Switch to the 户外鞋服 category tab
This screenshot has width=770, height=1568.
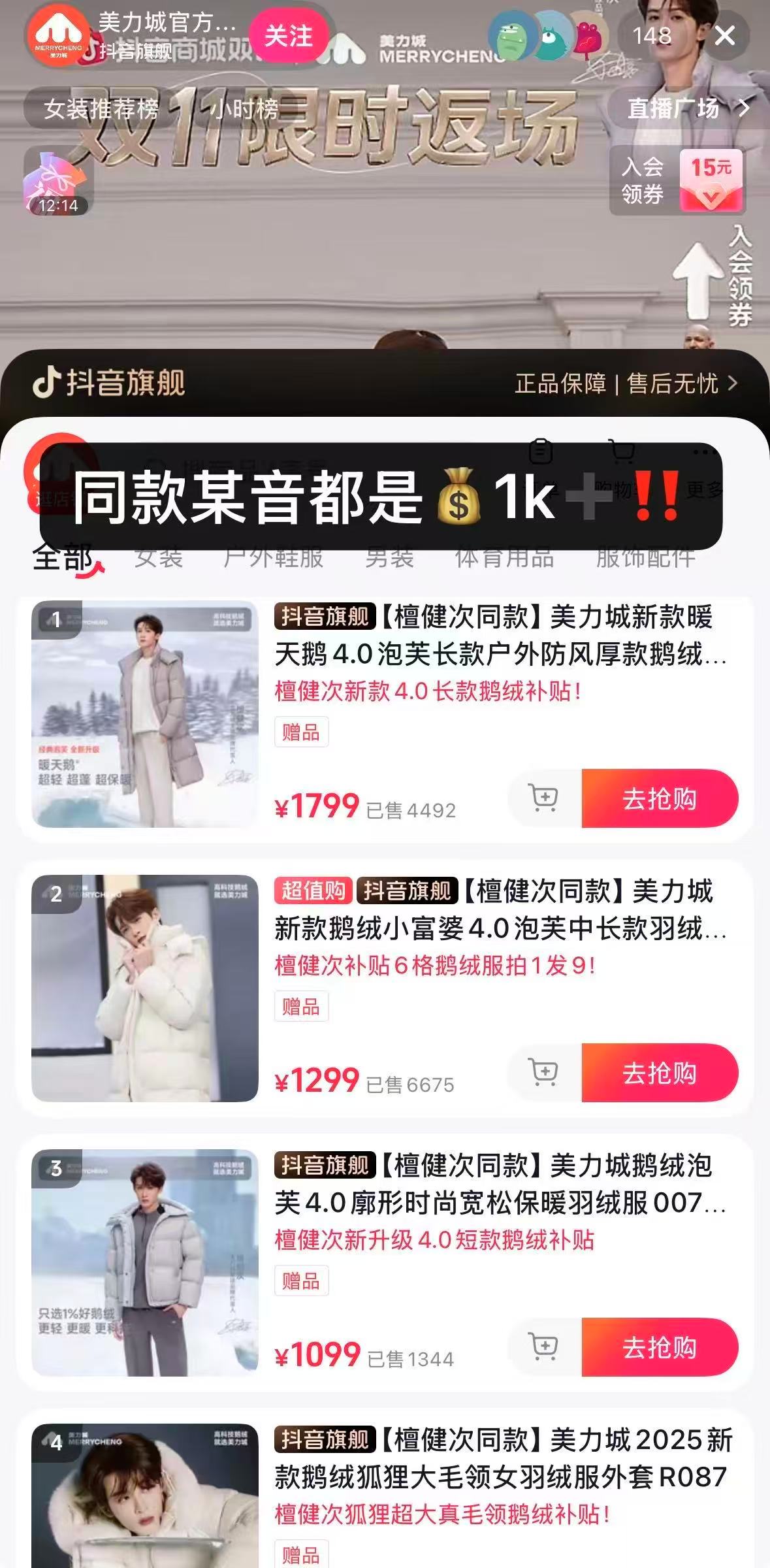tap(273, 557)
